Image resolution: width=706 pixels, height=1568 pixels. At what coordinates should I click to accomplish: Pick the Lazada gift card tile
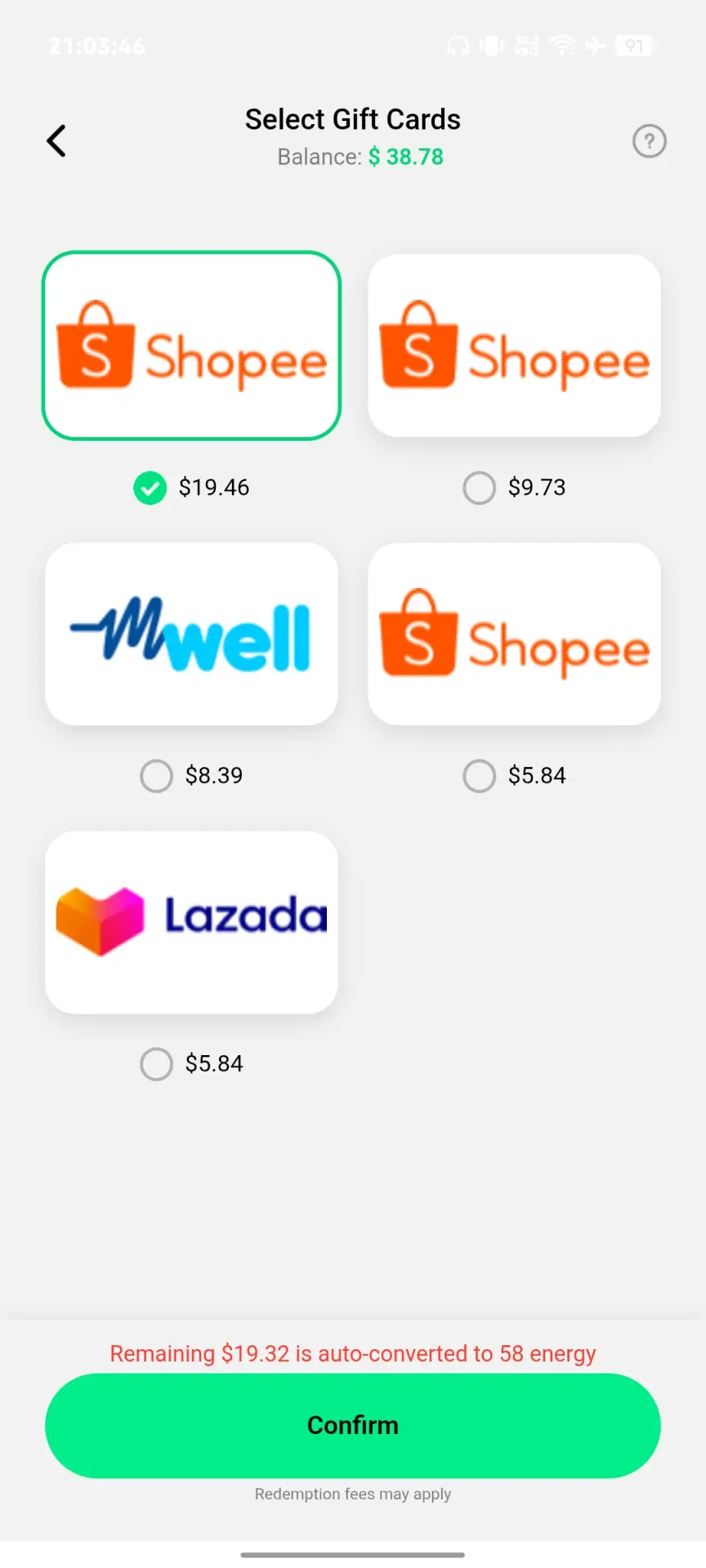tap(191, 922)
